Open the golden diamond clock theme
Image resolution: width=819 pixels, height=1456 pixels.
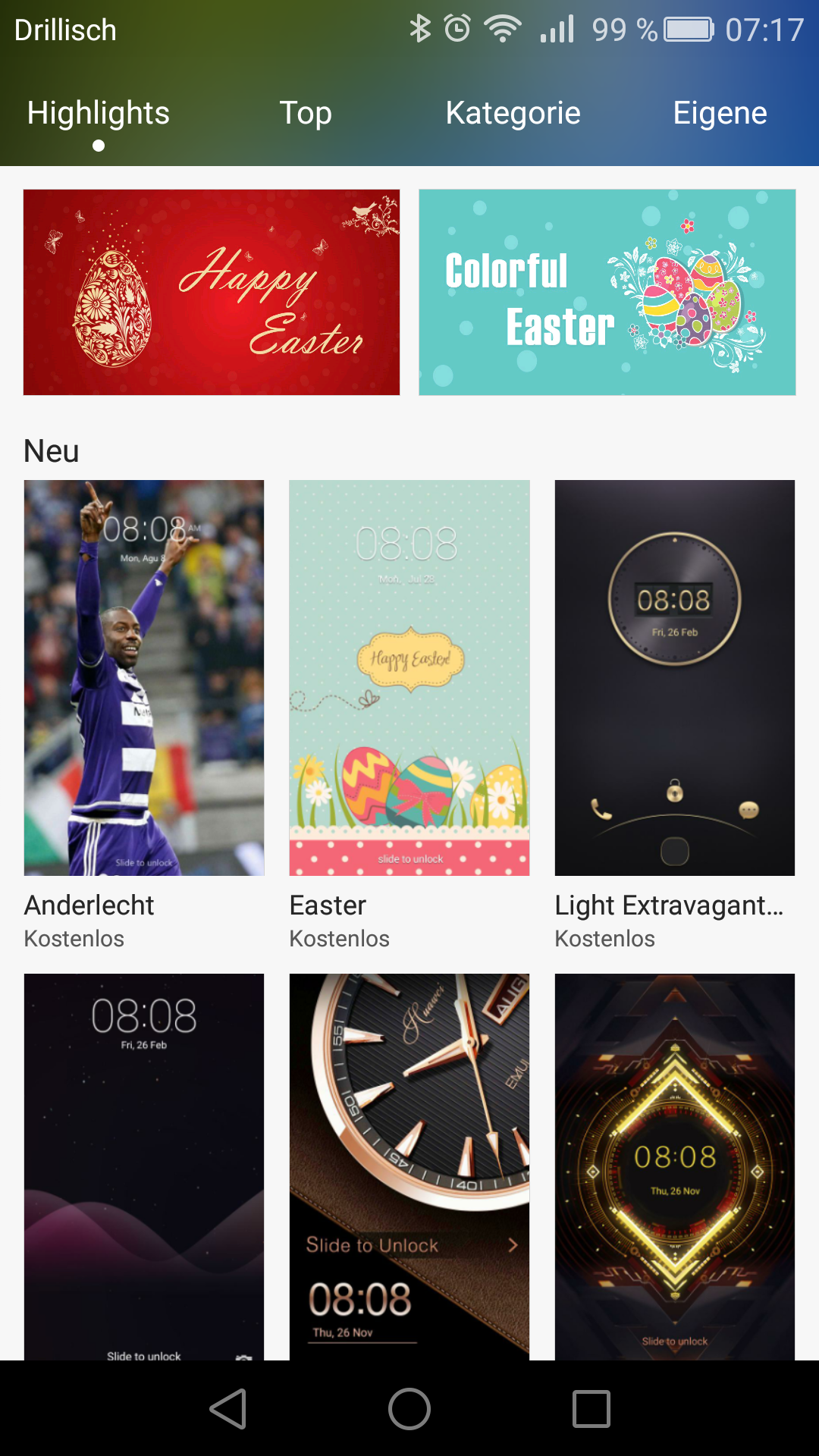[x=675, y=1166]
